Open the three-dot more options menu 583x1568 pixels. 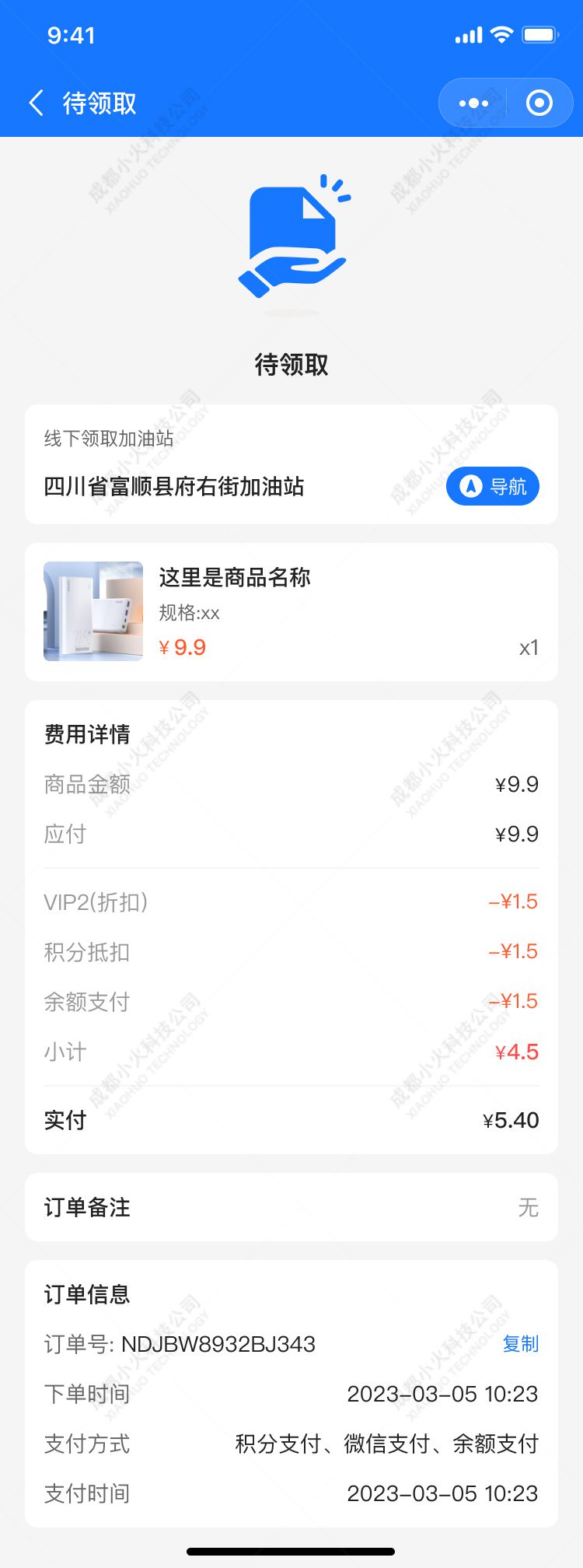point(471,102)
